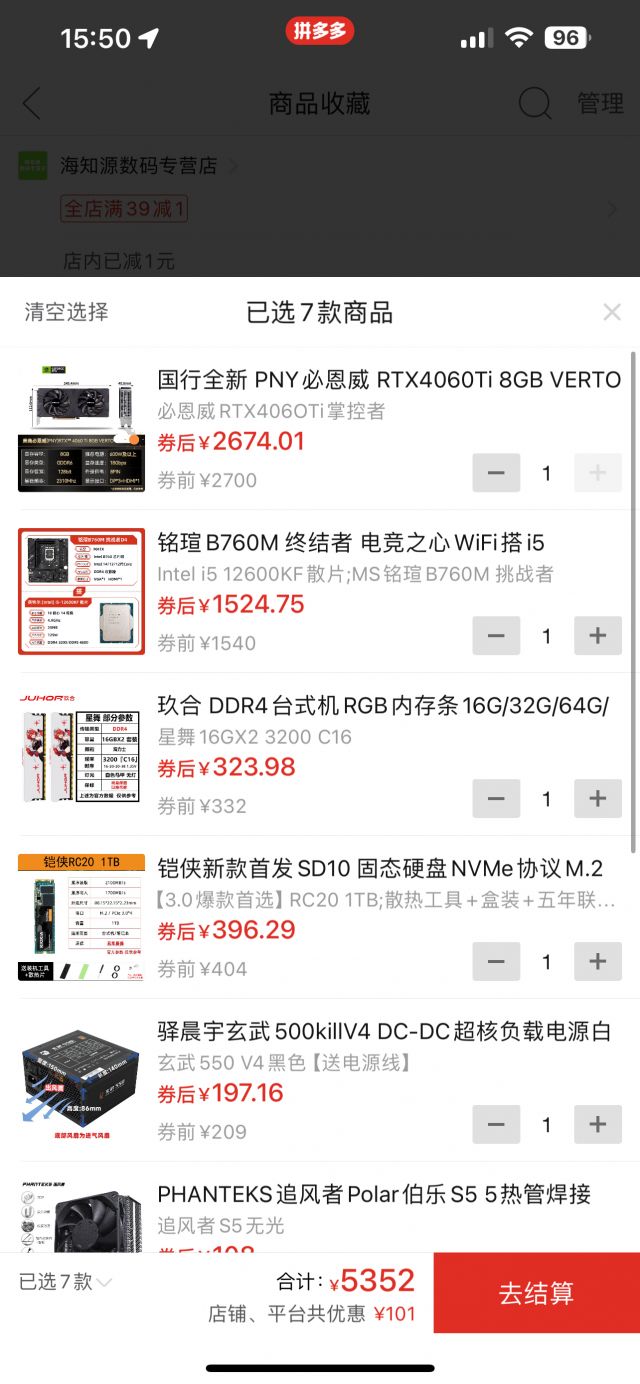Open the 玖合 DDR4 memory product image
Viewport: 640px width, 1384px height.
point(81,755)
